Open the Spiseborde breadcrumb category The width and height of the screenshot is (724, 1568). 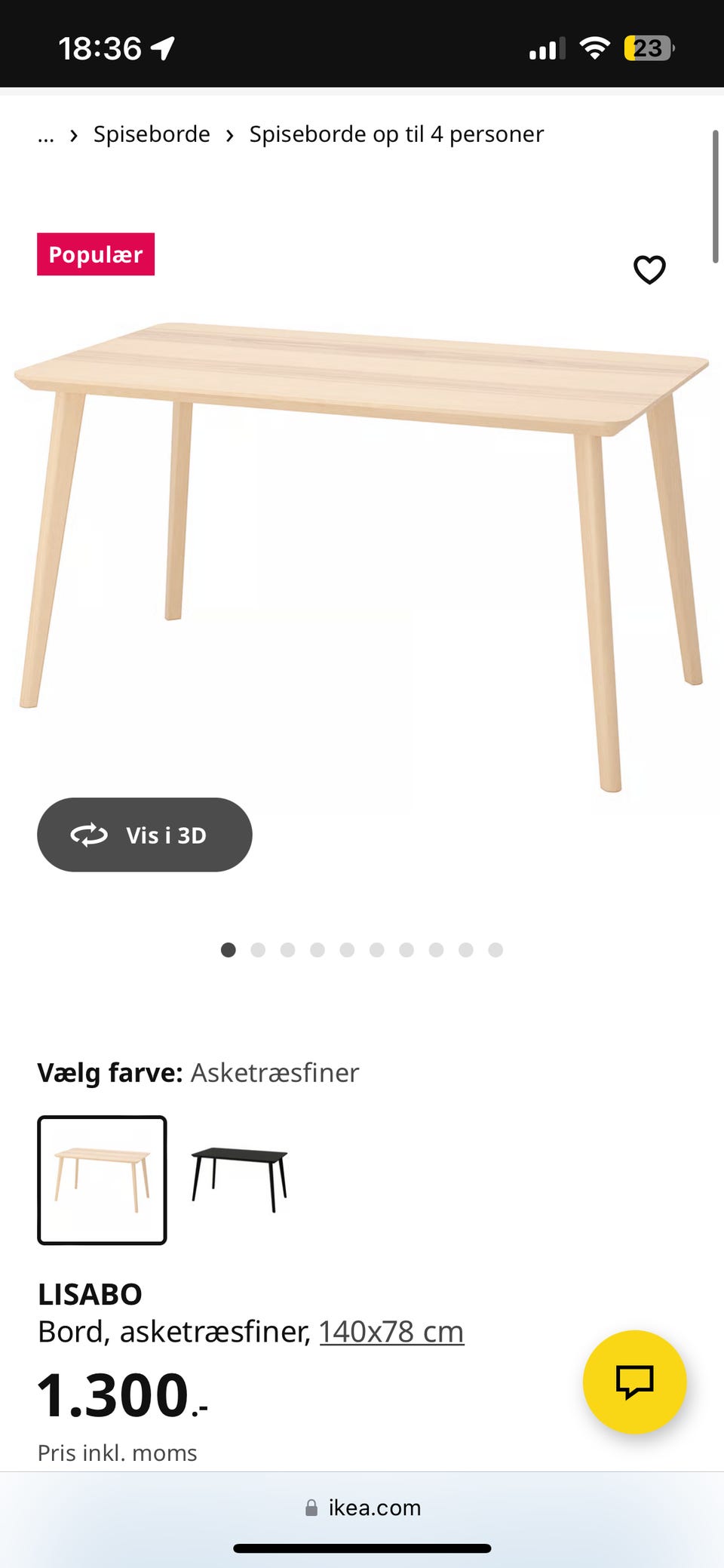click(151, 134)
